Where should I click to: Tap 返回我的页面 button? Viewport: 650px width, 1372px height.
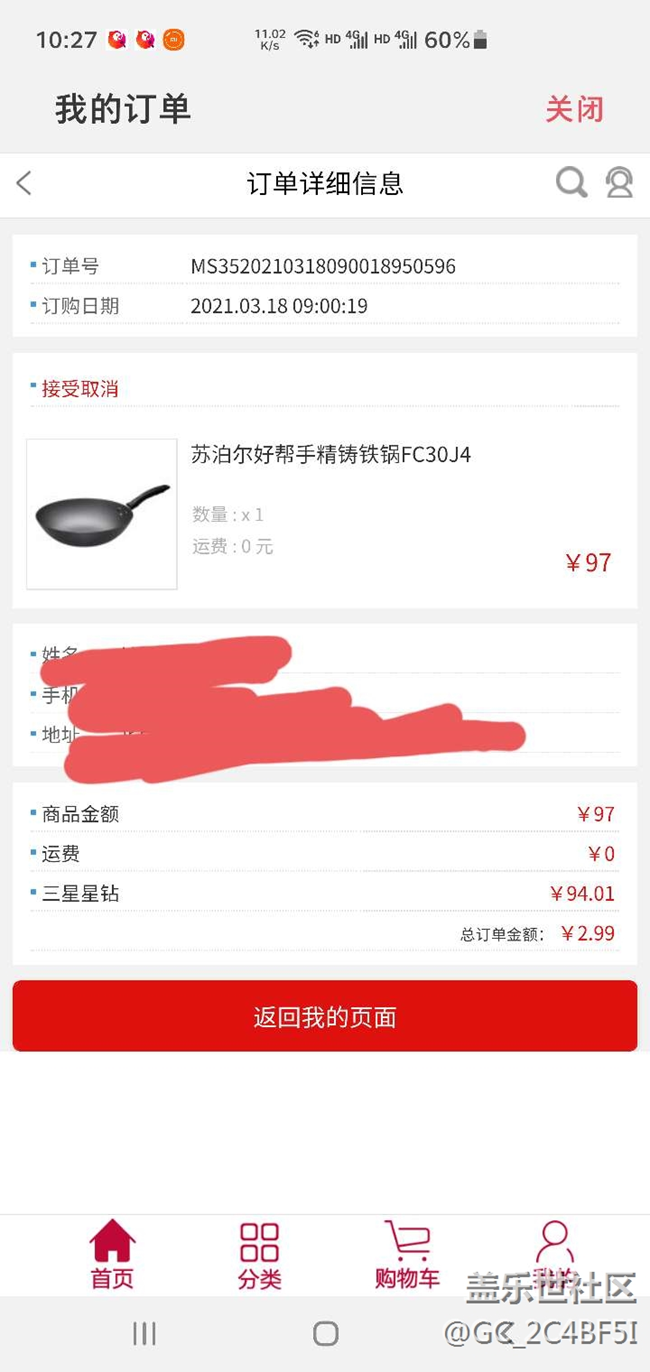pos(325,1017)
